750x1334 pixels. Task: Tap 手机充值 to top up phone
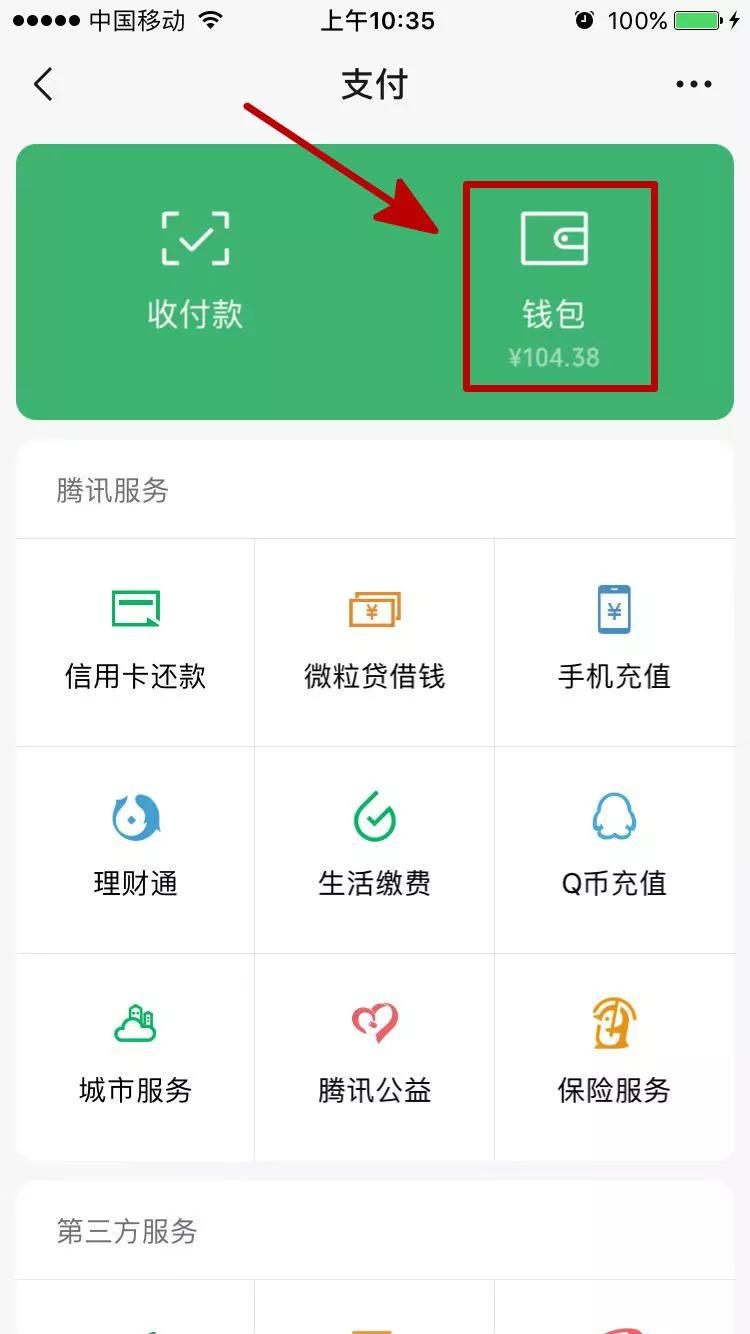(x=614, y=640)
